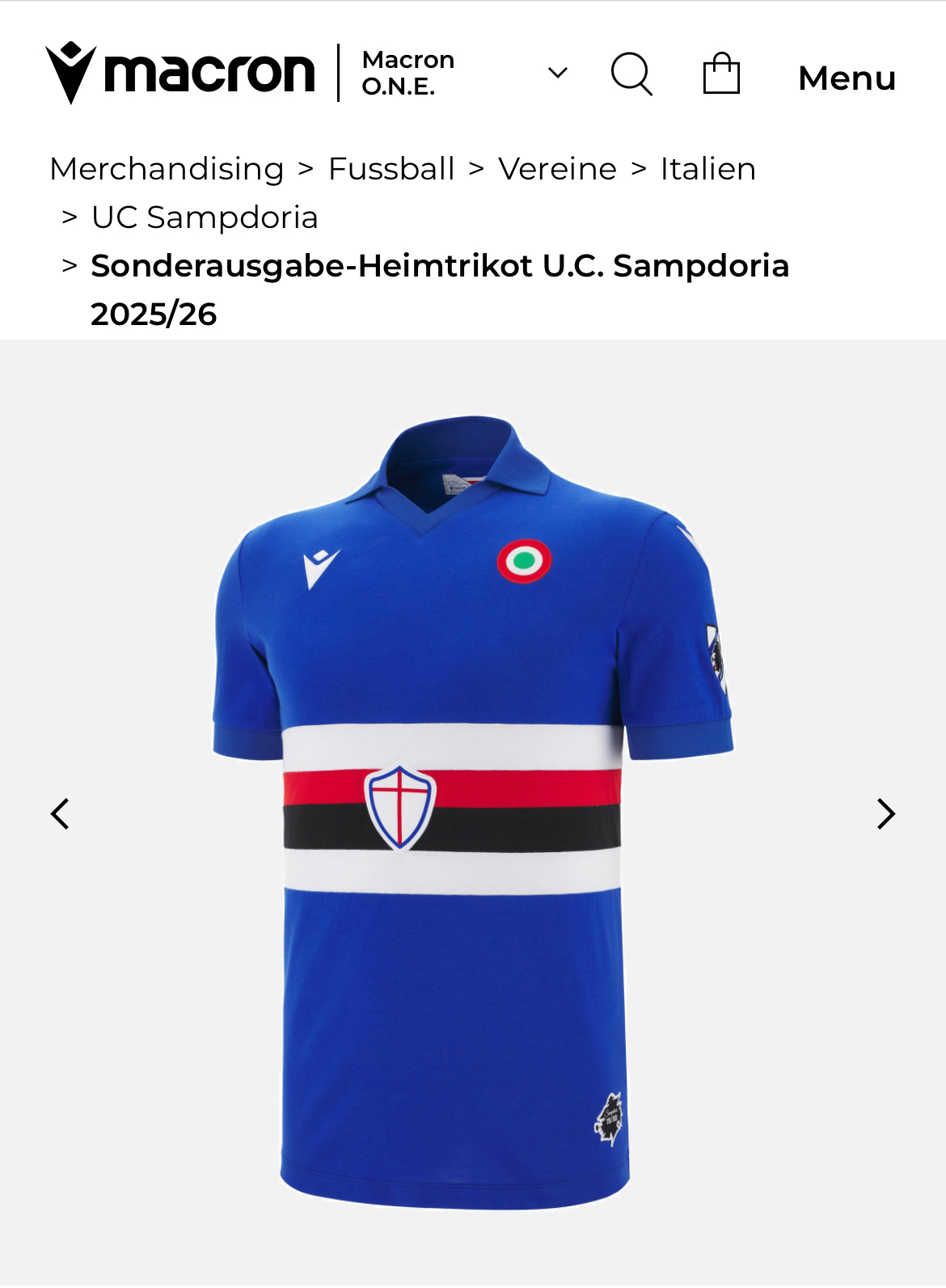The image size is (946, 1288).
Task: Open the search magnifier
Action: click(631, 74)
